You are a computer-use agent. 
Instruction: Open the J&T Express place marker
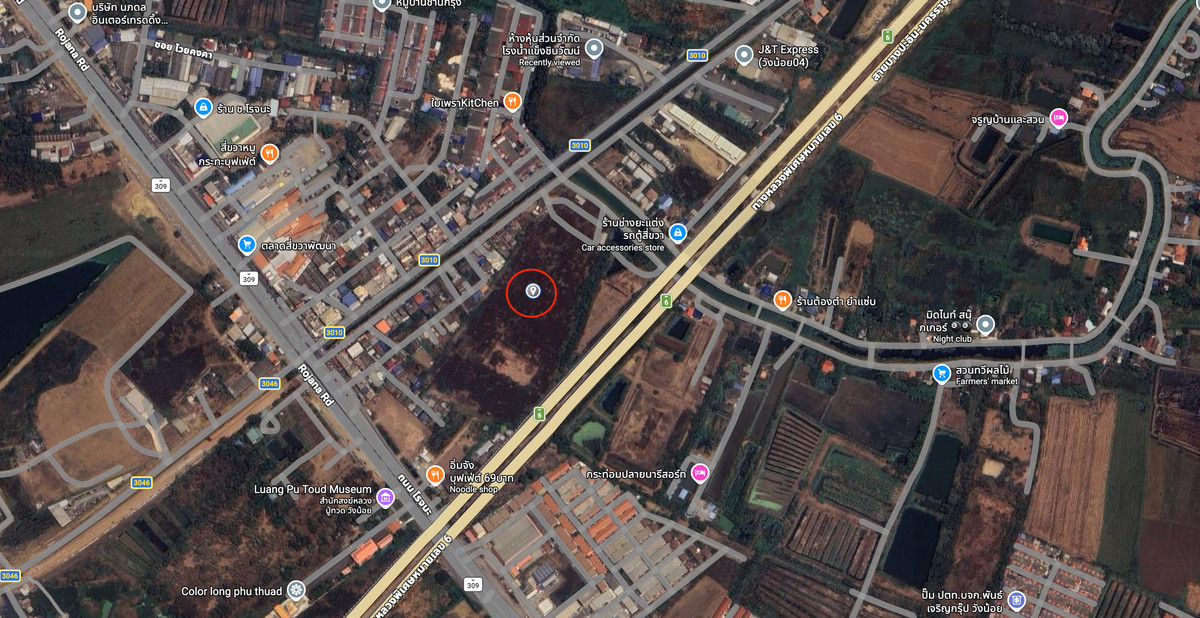[743, 54]
